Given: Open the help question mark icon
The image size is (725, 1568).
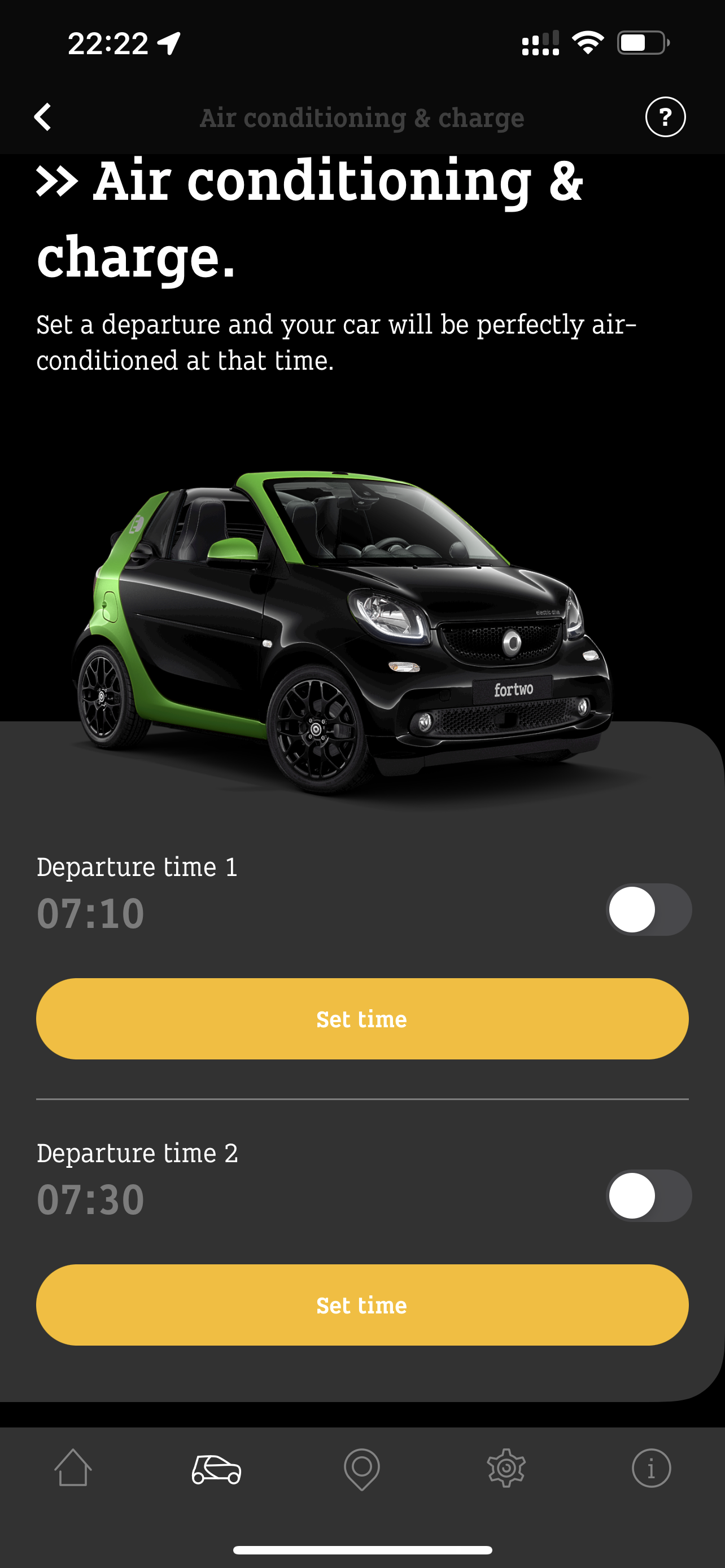Looking at the screenshot, I should [665, 117].
